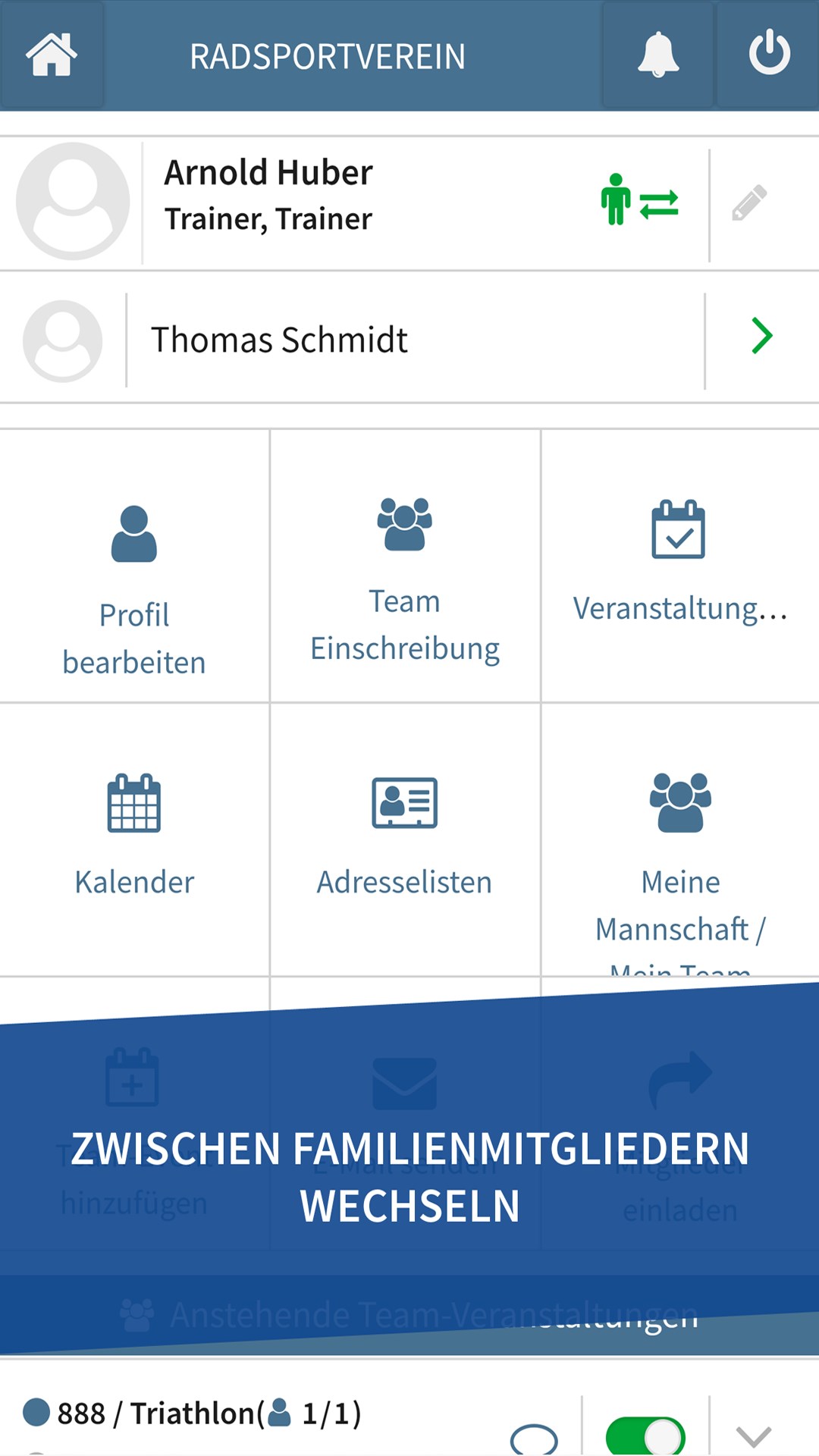Expand the 888 / Triathlon team row
This screenshot has width=819, height=1456.
click(754, 1436)
